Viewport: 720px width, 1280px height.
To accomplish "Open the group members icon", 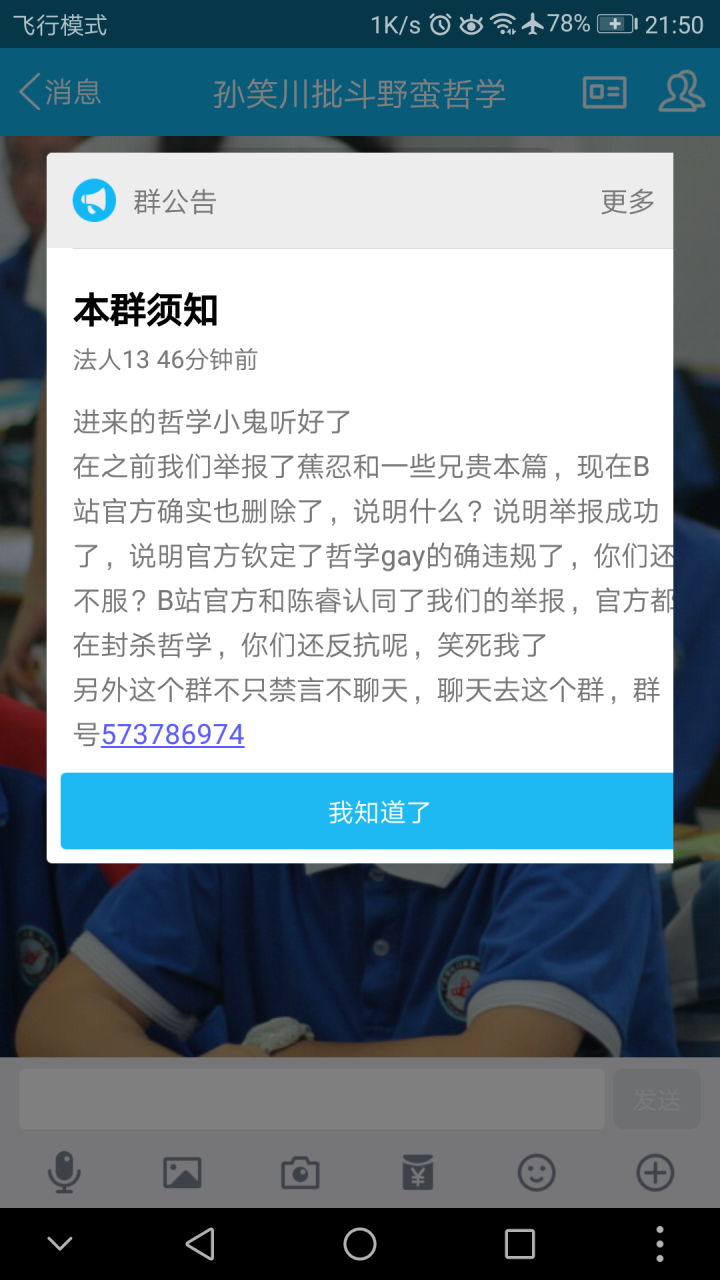I will pyautogui.click(x=681, y=92).
